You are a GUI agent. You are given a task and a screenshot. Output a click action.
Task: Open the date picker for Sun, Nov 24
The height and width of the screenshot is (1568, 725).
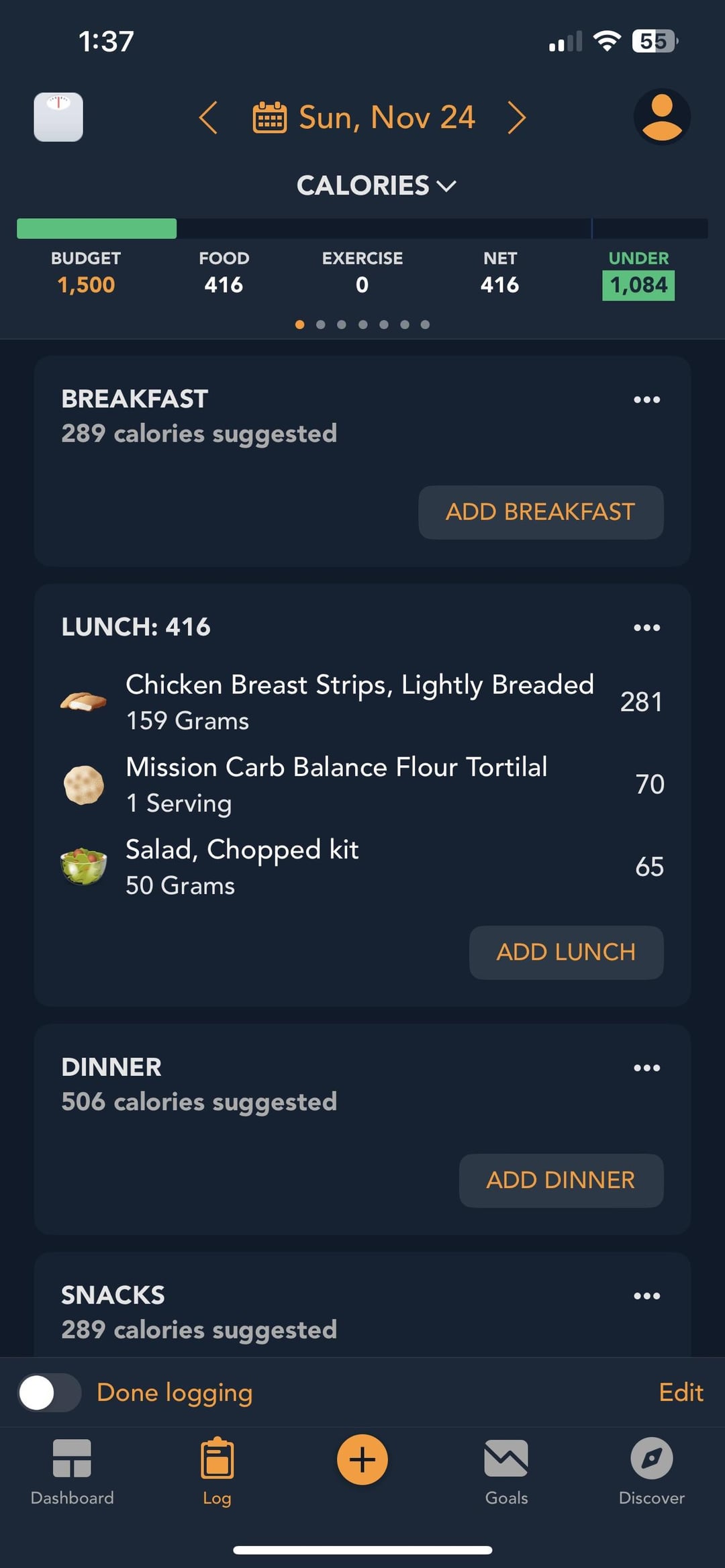[365, 117]
